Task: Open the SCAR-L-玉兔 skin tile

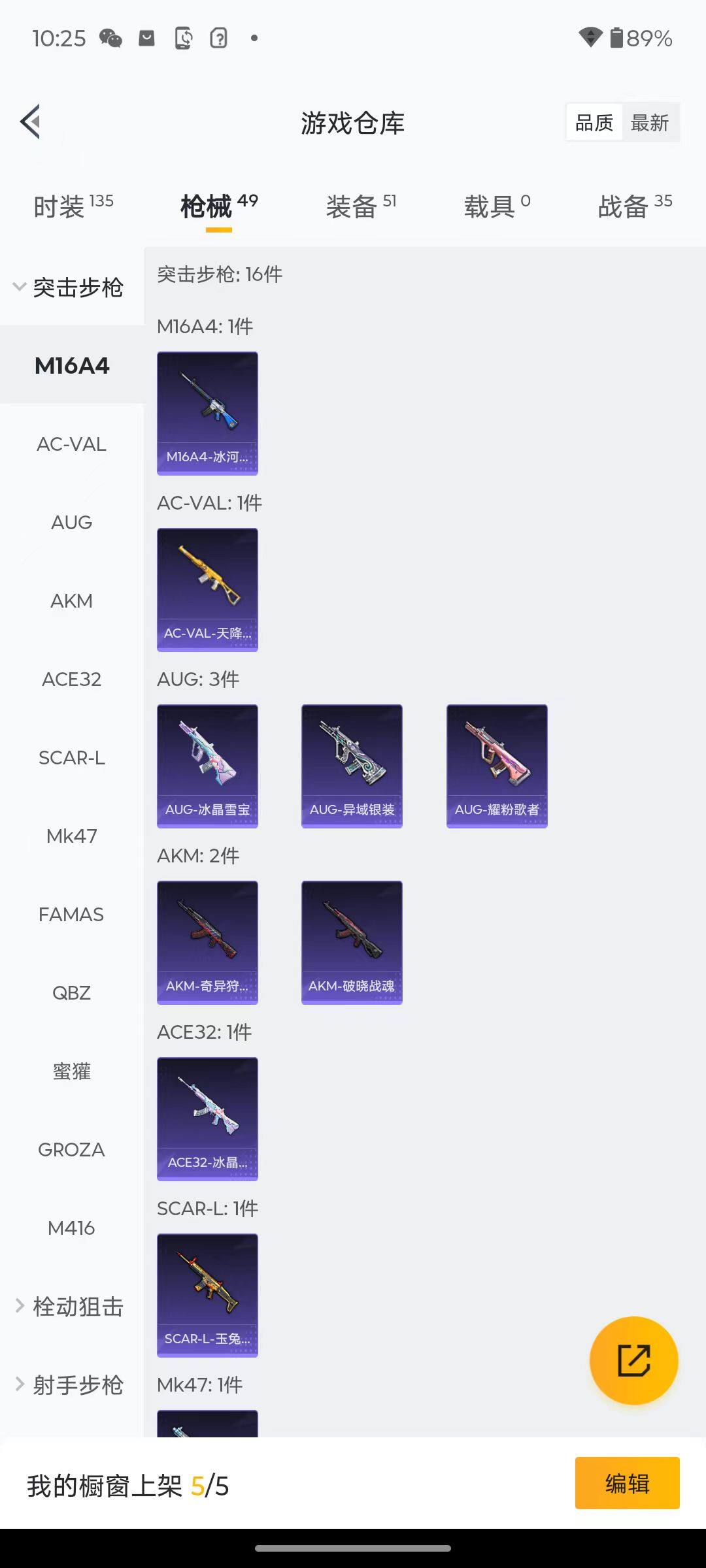Action: 207,1295
